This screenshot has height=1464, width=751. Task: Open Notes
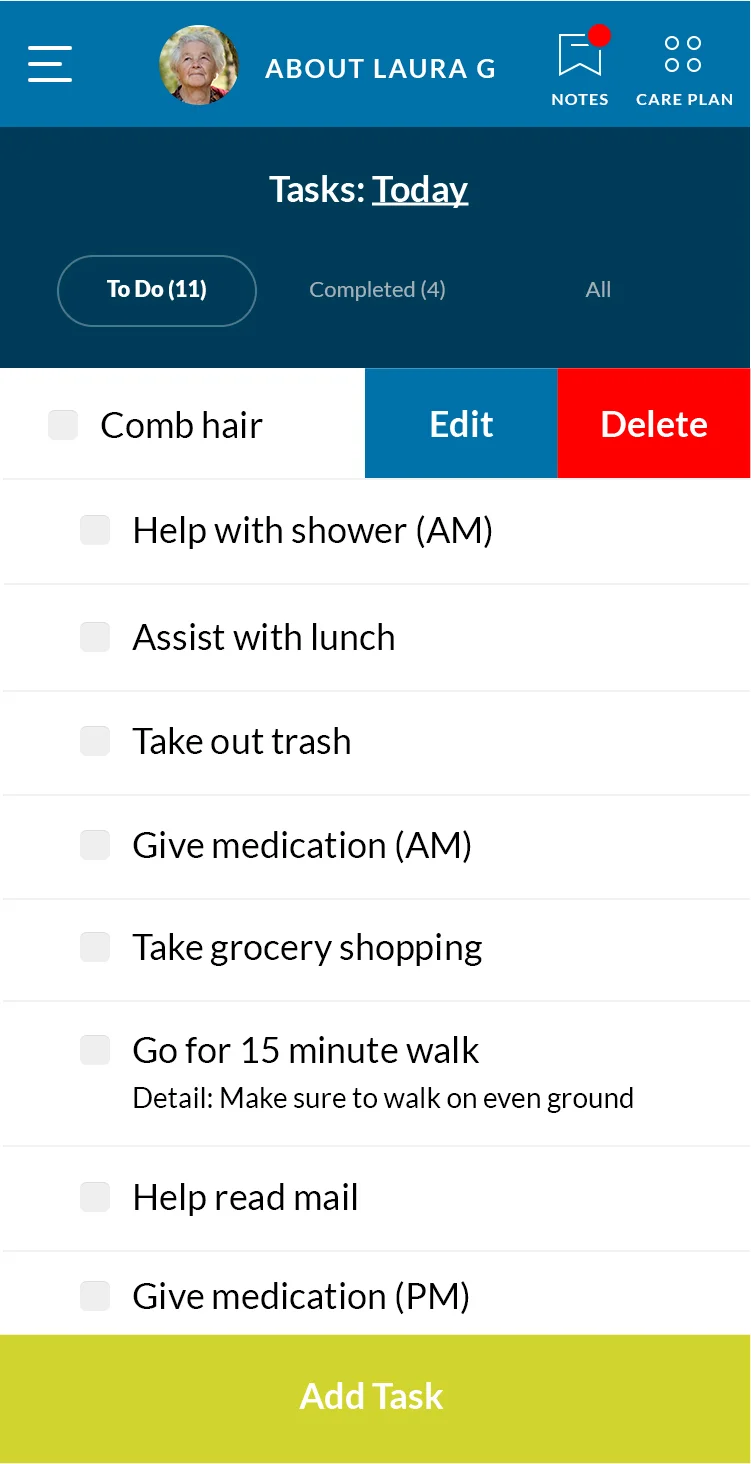tap(580, 66)
